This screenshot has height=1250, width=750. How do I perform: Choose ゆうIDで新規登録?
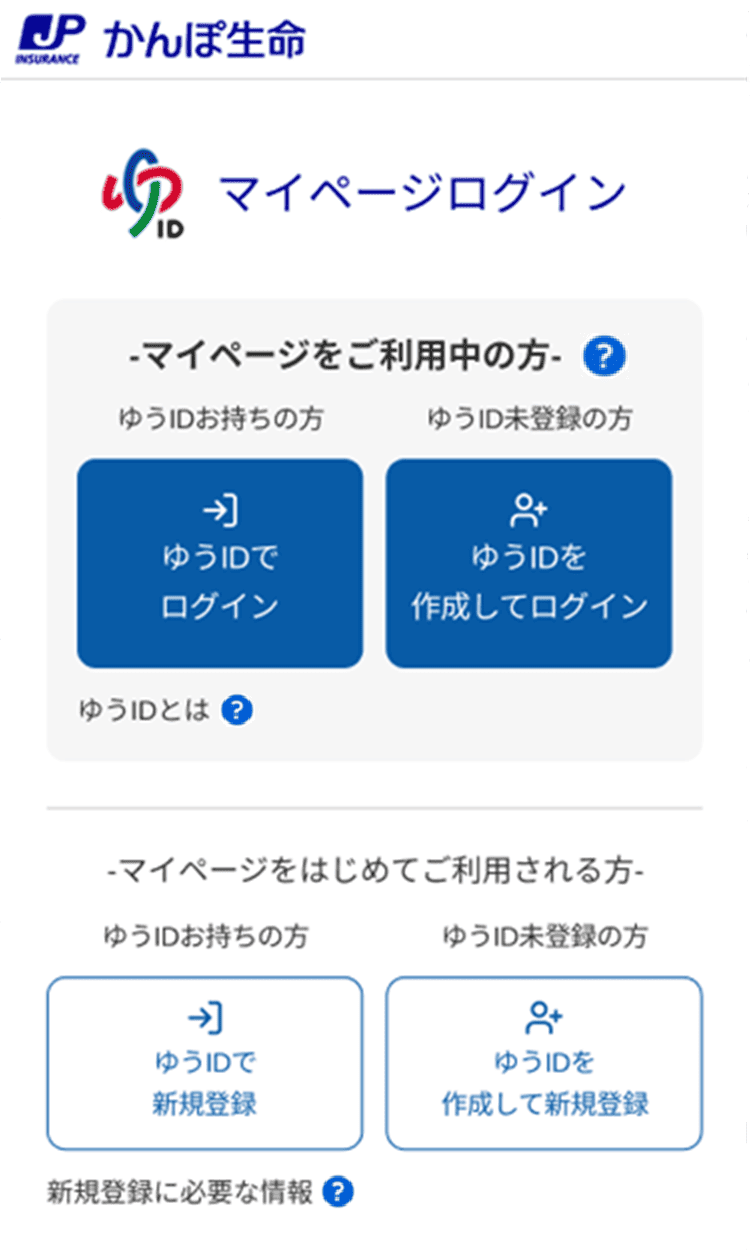tap(205, 1063)
